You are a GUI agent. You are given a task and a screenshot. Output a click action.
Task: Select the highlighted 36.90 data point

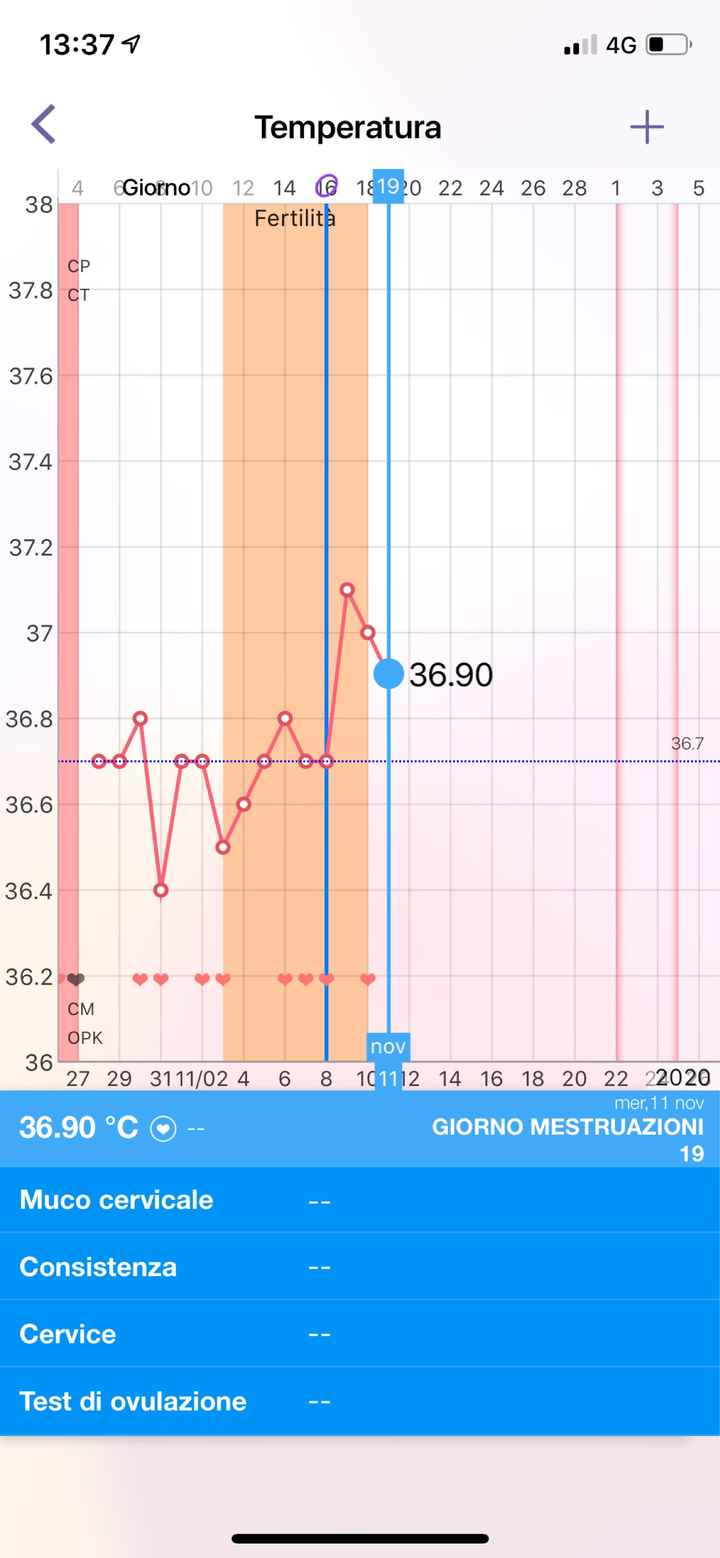388,674
